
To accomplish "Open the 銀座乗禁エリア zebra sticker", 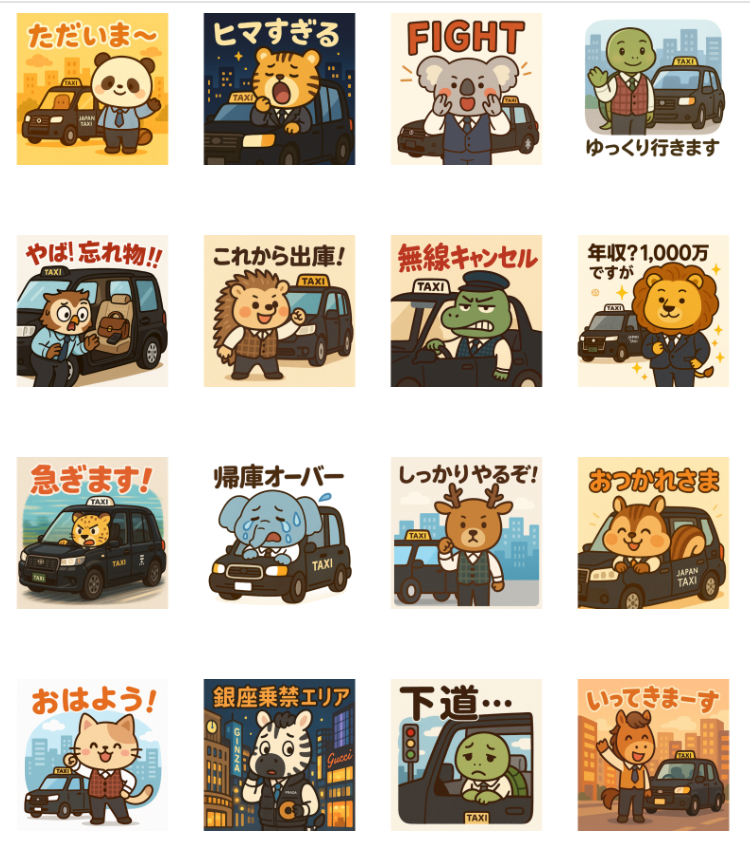I will click(279, 755).
